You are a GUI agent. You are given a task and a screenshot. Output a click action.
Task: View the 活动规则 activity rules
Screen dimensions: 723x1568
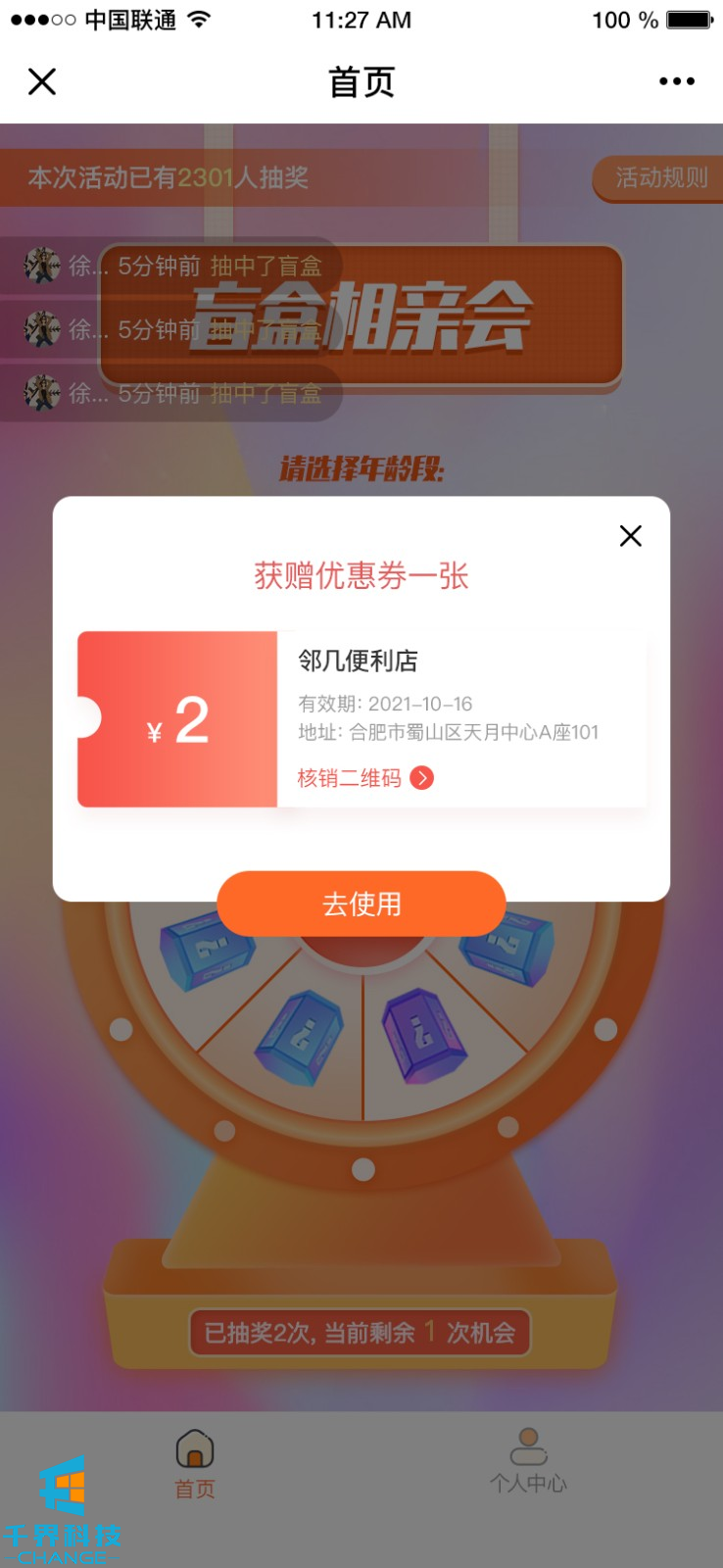click(660, 178)
